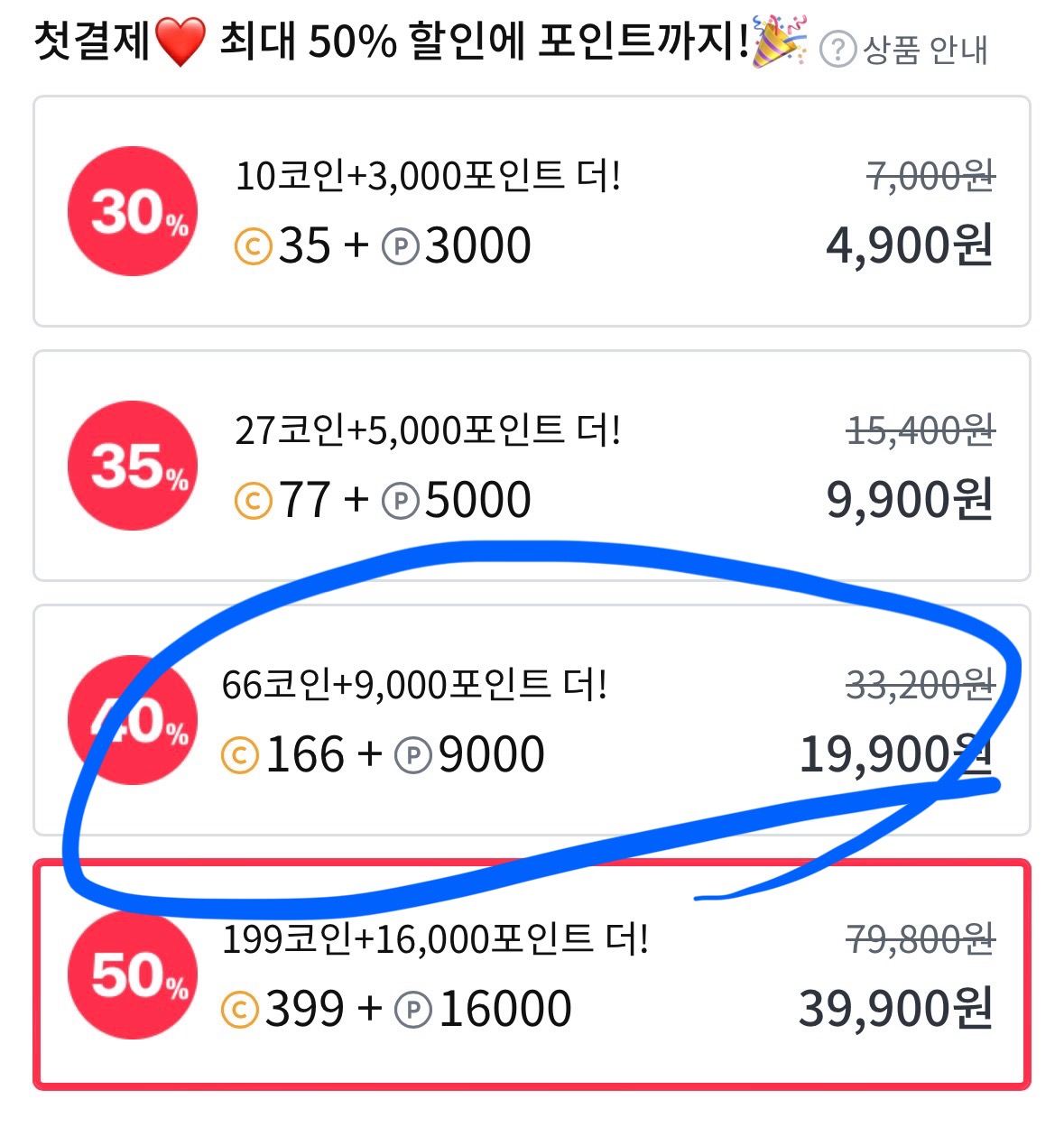The height and width of the screenshot is (1127, 1064).
Task: Select the circled 66코인+9,000포인트 package
Action: click(532, 717)
